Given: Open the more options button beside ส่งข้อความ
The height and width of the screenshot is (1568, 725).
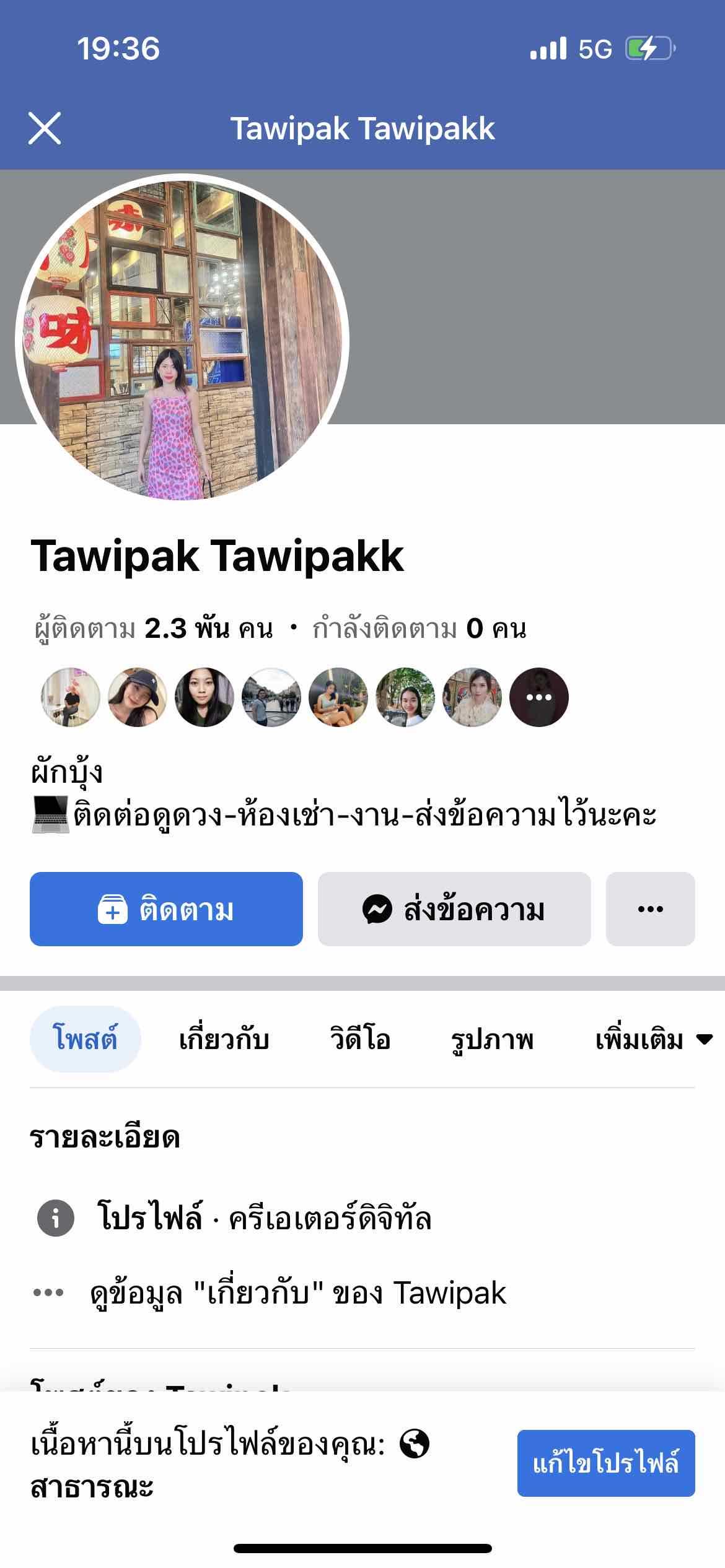Looking at the screenshot, I should tap(650, 908).
